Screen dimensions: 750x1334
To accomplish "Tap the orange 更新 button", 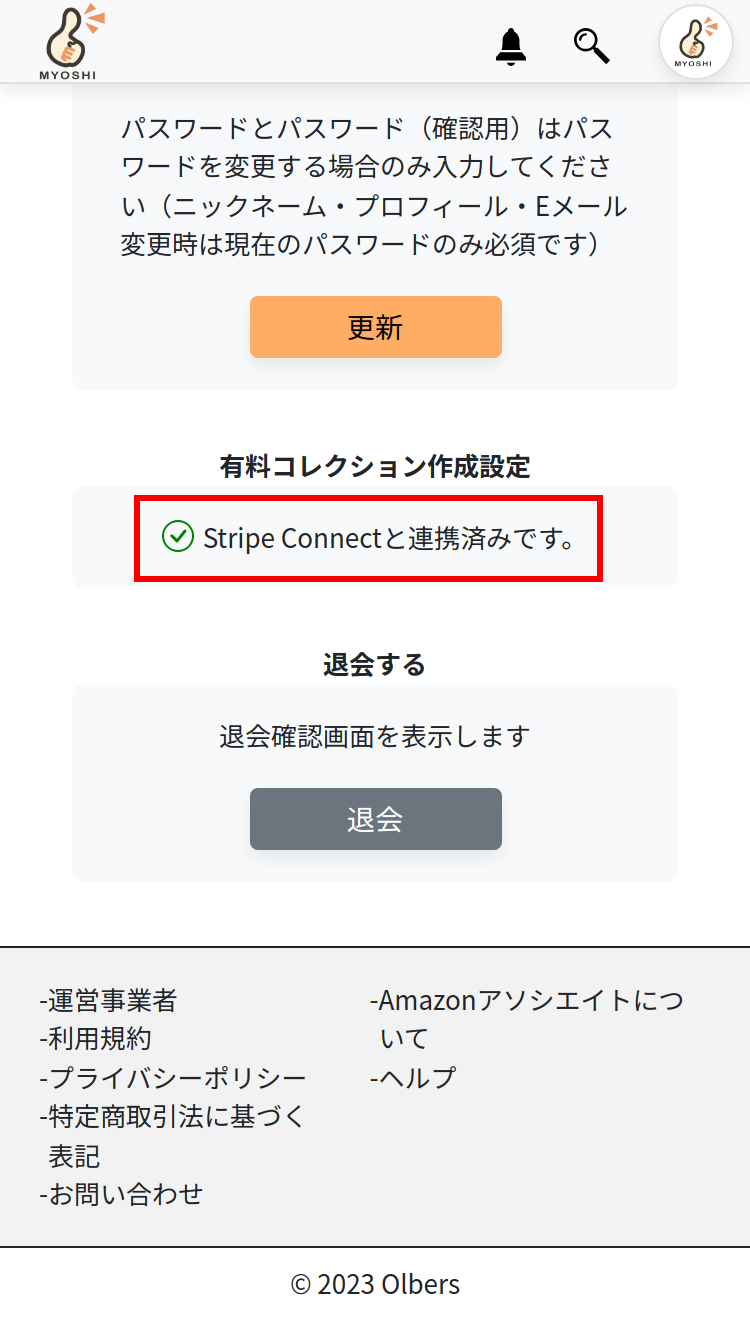I will click(375, 327).
